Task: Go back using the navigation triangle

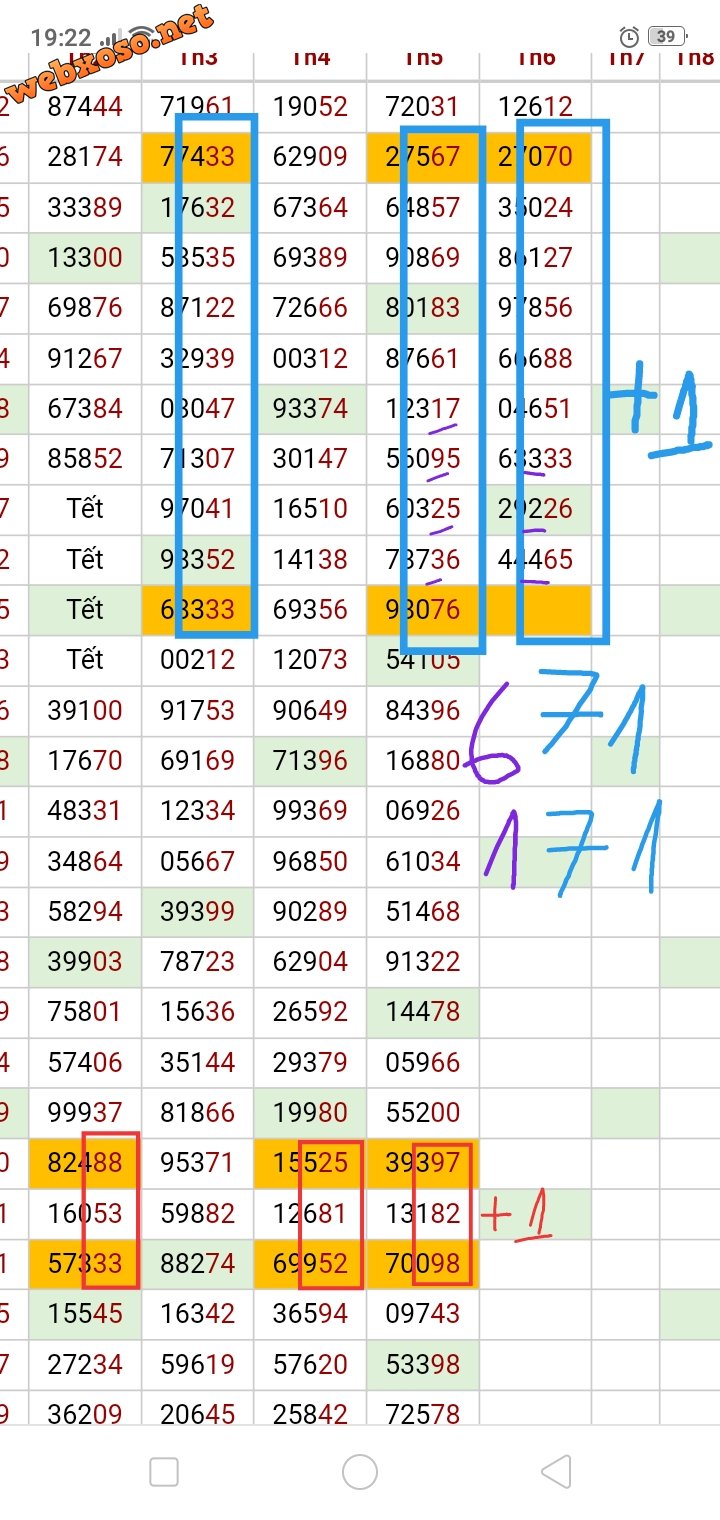Action: pos(556,1471)
